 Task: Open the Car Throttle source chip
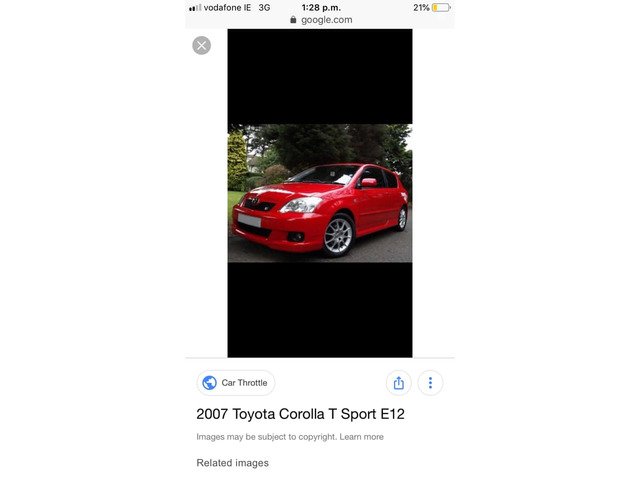point(236,383)
